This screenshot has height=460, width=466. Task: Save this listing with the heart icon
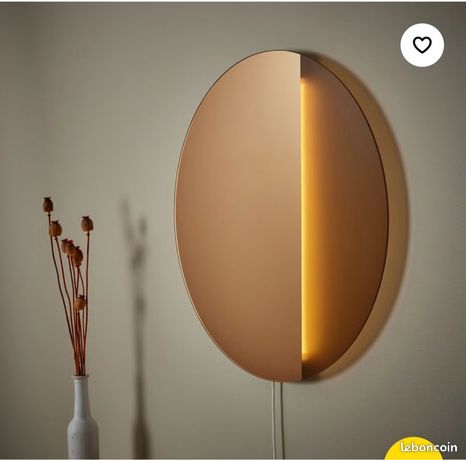pos(422,45)
